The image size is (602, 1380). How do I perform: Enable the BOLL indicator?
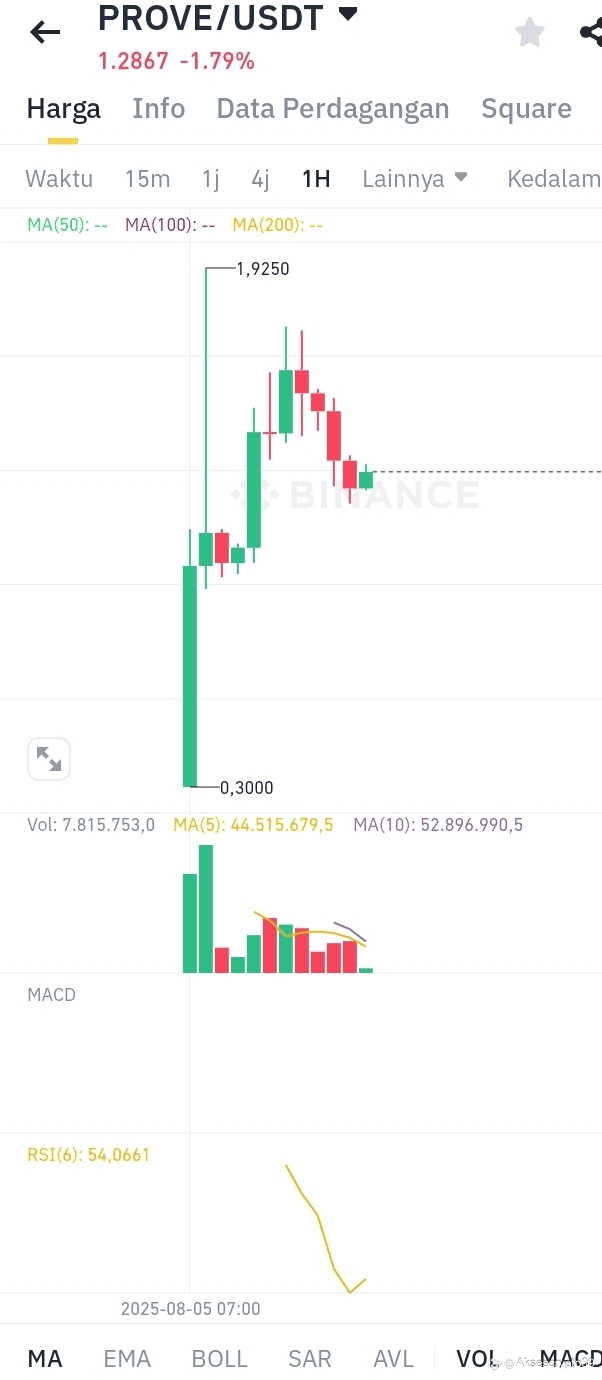[219, 1358]
